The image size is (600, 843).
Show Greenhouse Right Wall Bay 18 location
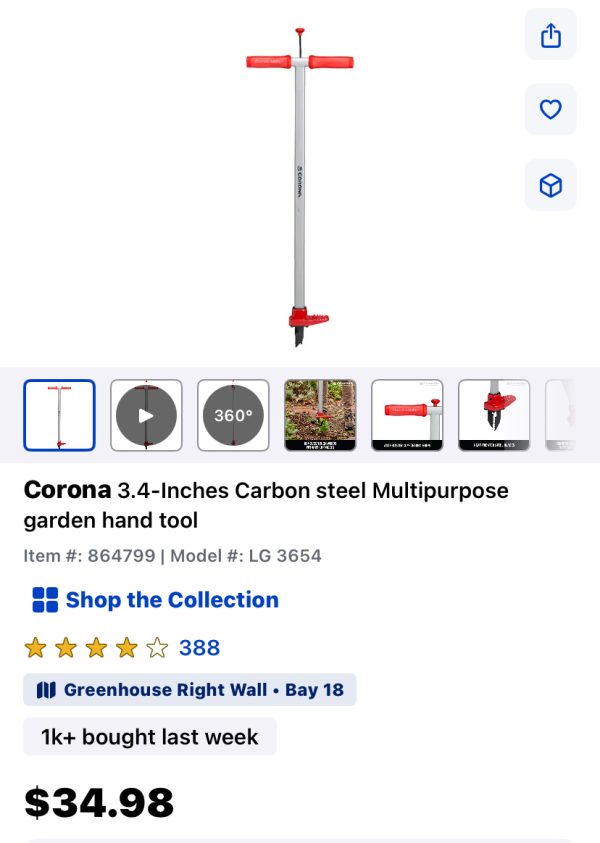coord(190,690)
